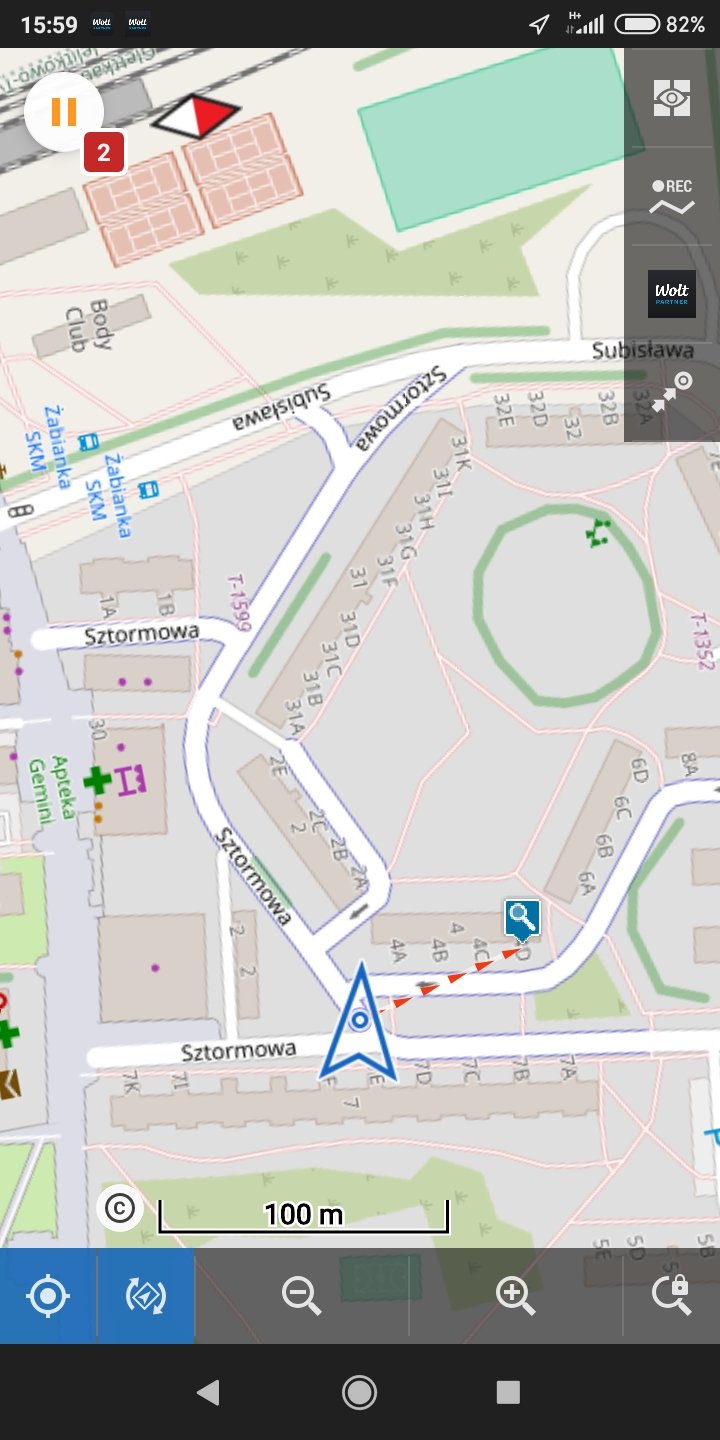720x1440 pixels.
Task: Go back with system back button
Action: click(208, 1392)
